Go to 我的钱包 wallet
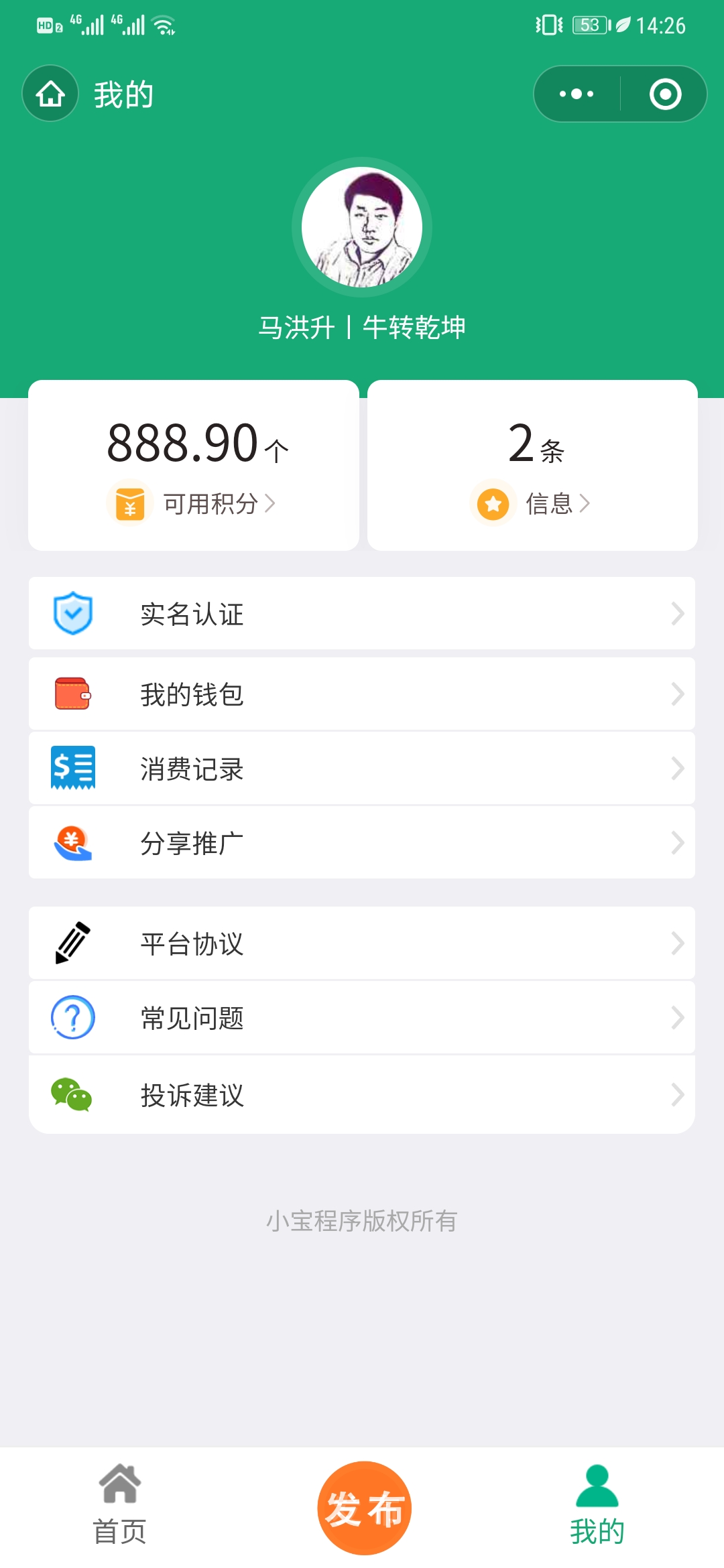Screen dimensions: 724x1568 [x=362, y=694]
